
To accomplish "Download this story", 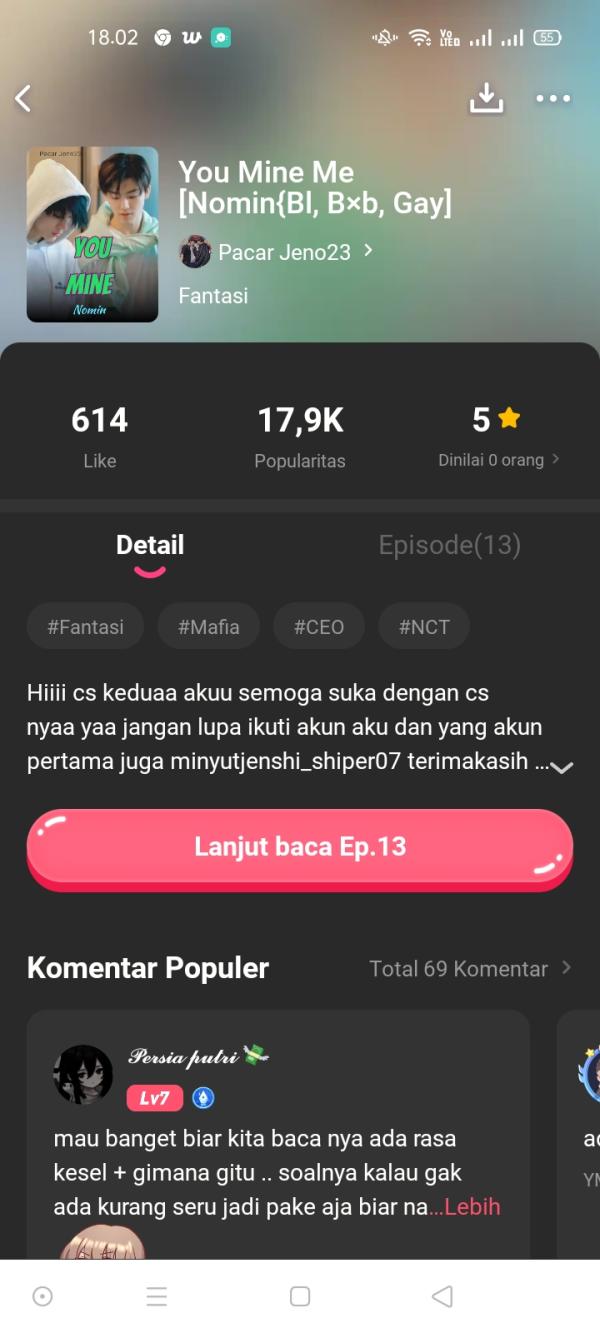I will pyautogui.click(x=486, y=98).
